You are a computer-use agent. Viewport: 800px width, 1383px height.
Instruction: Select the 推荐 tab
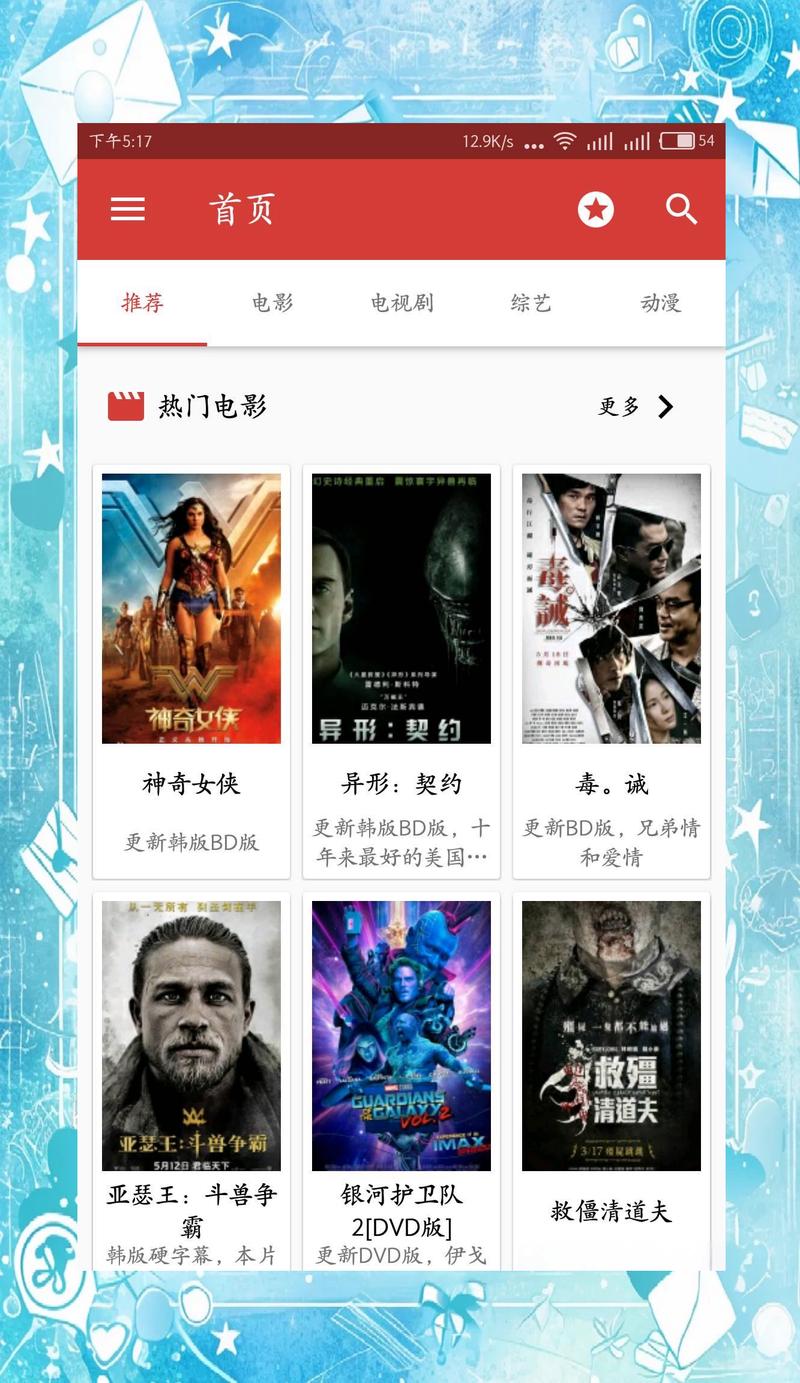pos(142,303)
